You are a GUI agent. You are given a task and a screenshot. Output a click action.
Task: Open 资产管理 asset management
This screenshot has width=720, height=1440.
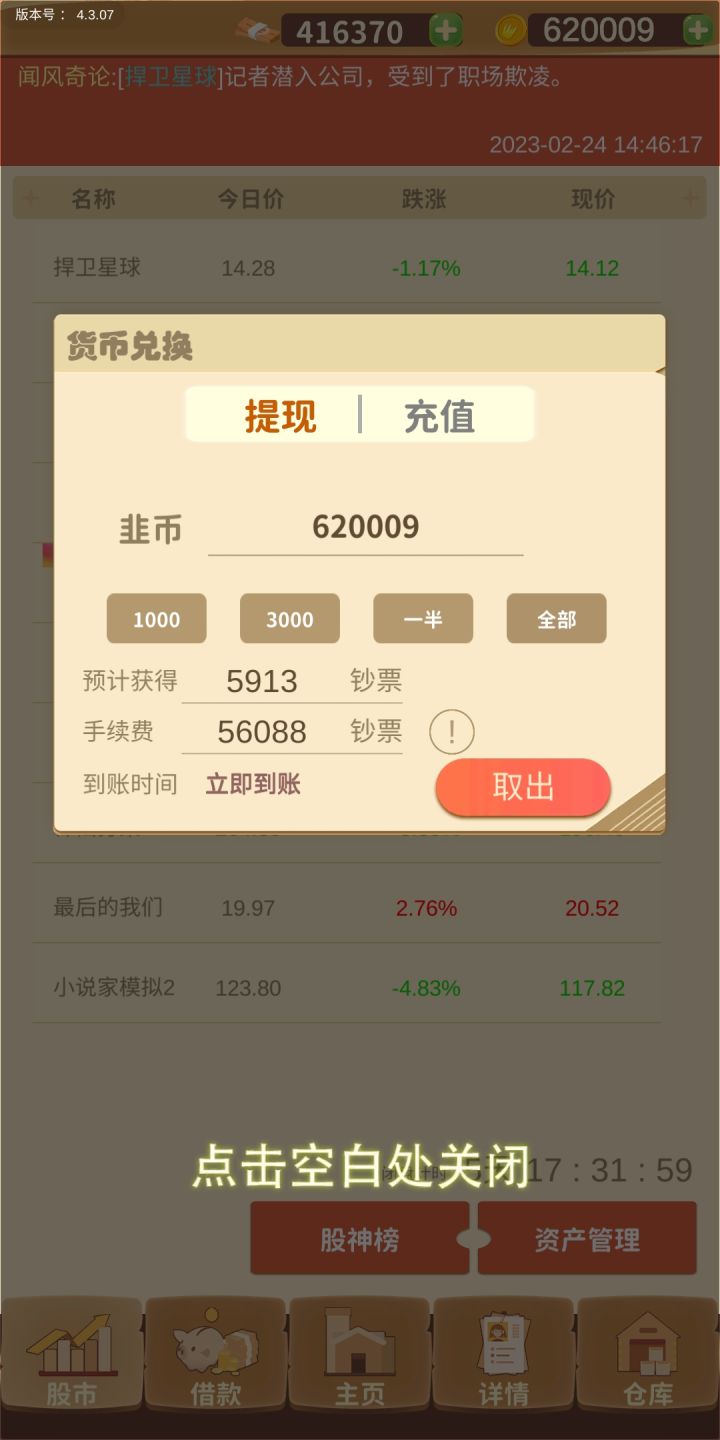pos(587,1238)
